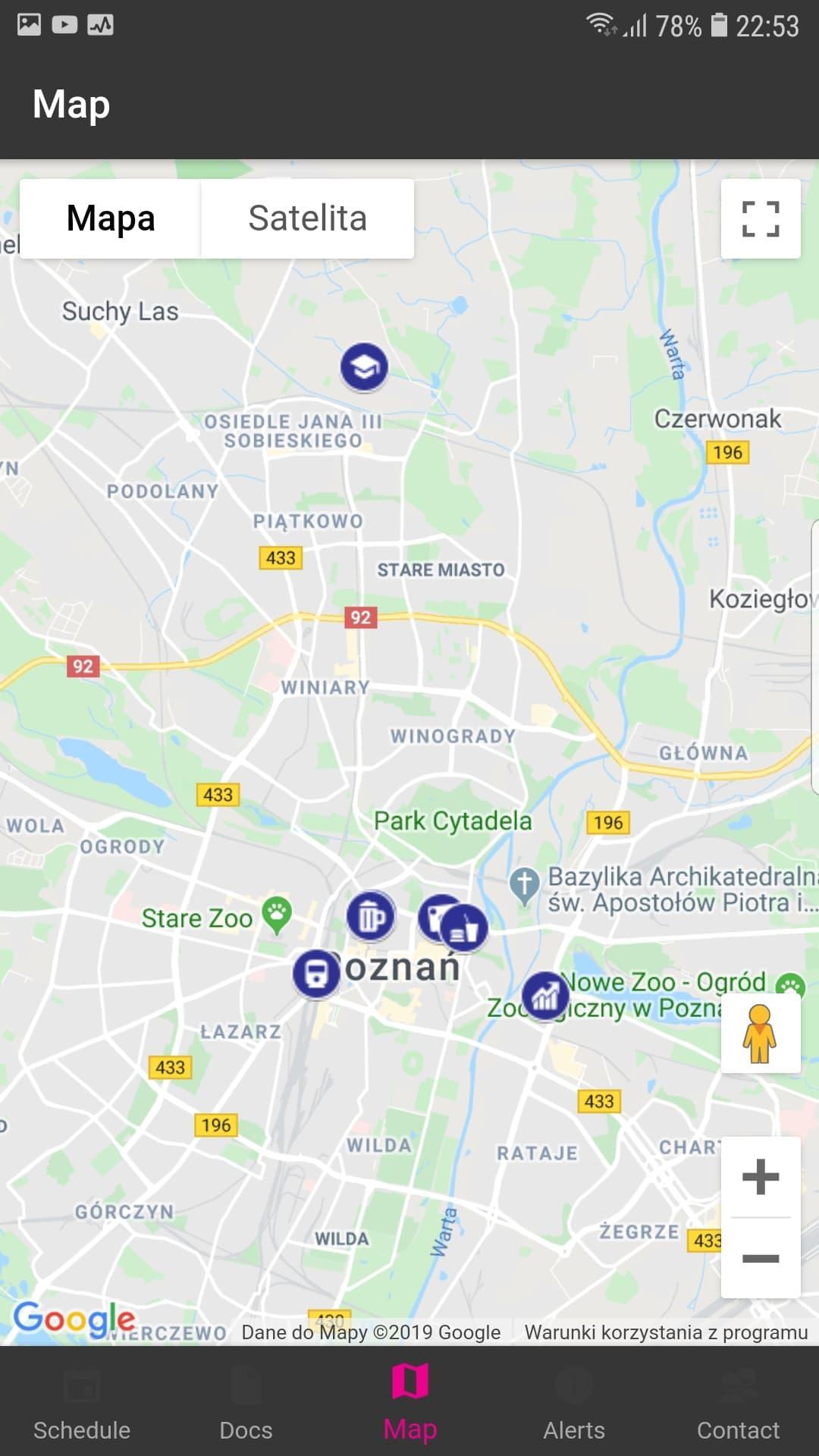Tap the Street View pegman
819x1456 pixels.
(x=760, y=1033)
